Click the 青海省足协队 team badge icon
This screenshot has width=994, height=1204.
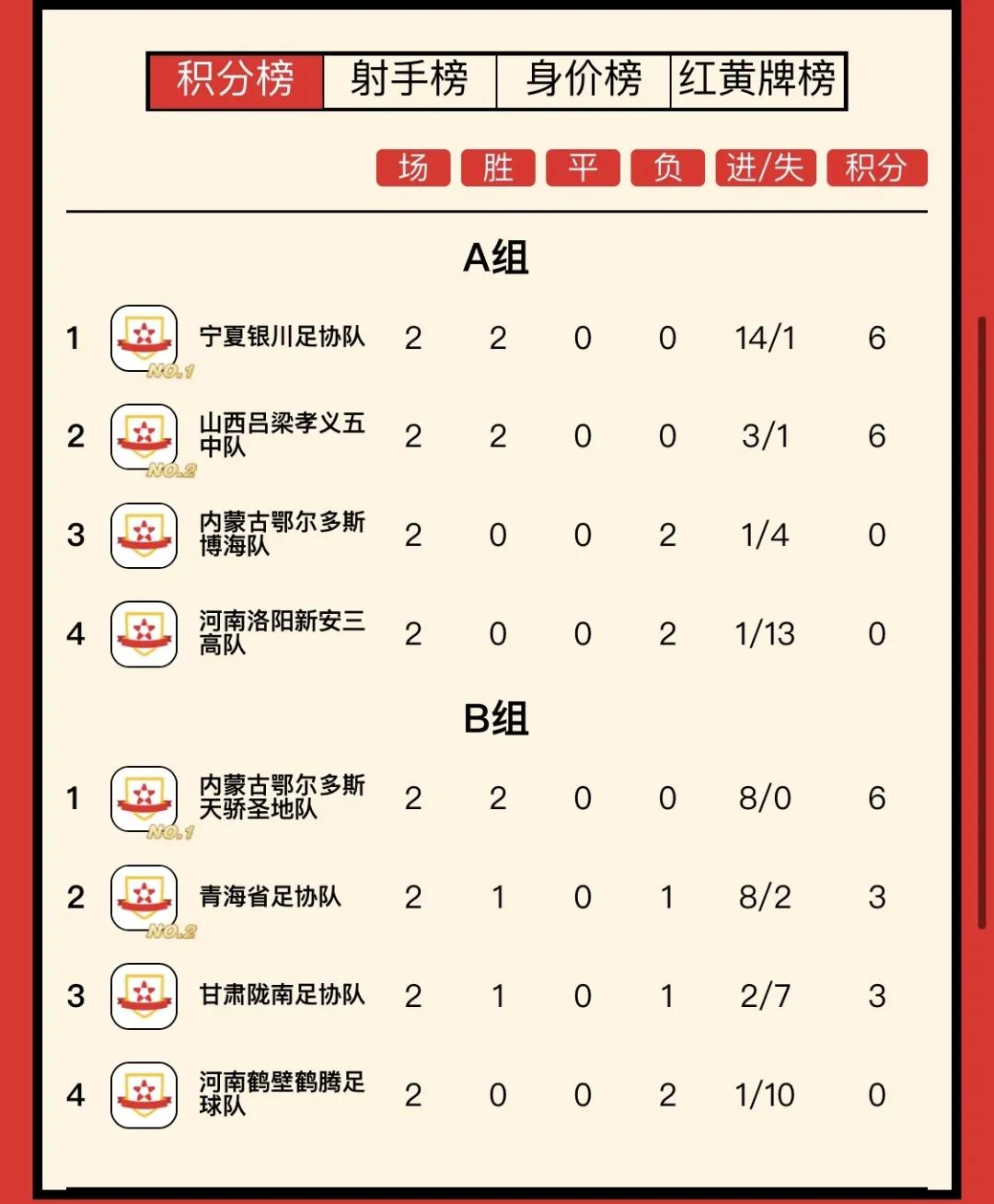click(x=143, y=897)
